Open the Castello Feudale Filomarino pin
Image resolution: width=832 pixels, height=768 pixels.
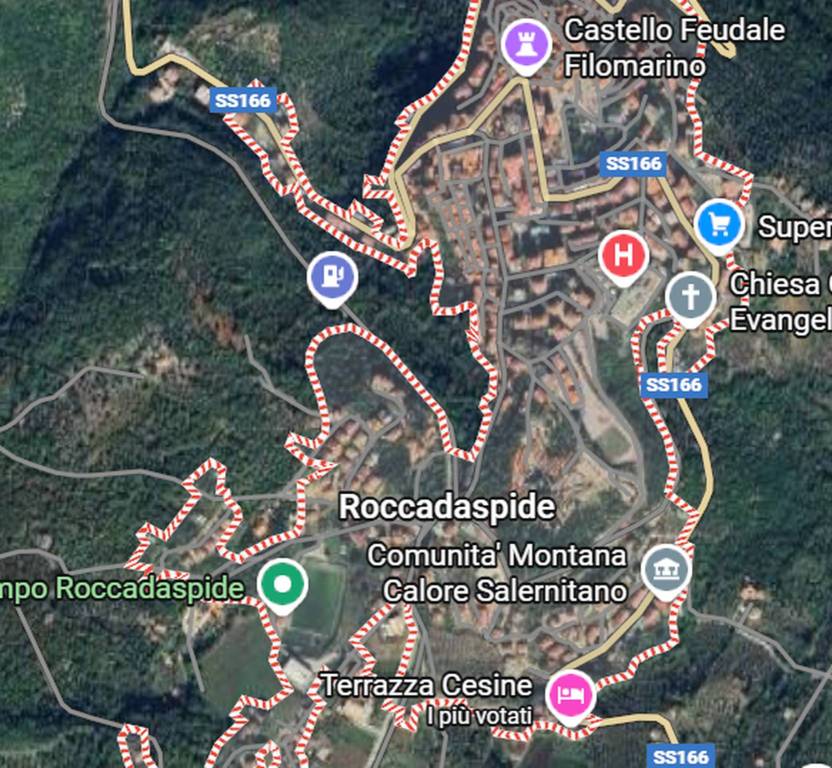tap(526, 44)
